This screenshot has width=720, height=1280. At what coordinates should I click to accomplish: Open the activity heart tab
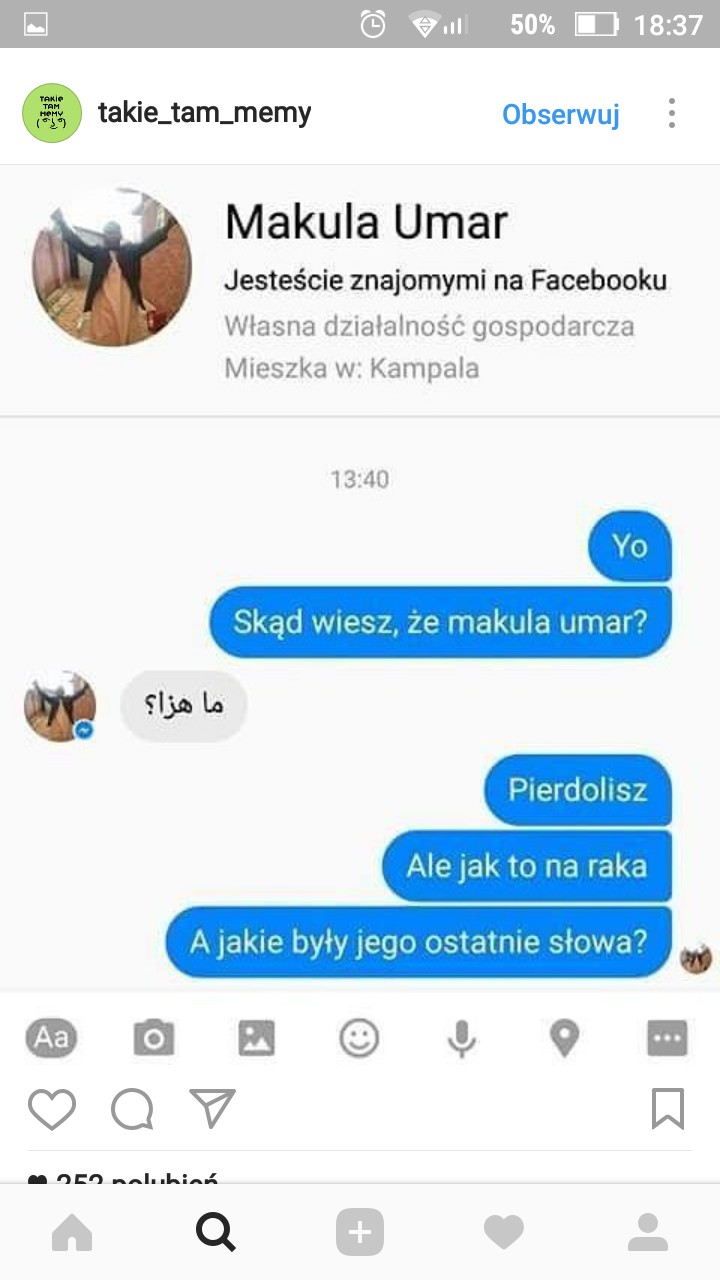click(504, 1232)
